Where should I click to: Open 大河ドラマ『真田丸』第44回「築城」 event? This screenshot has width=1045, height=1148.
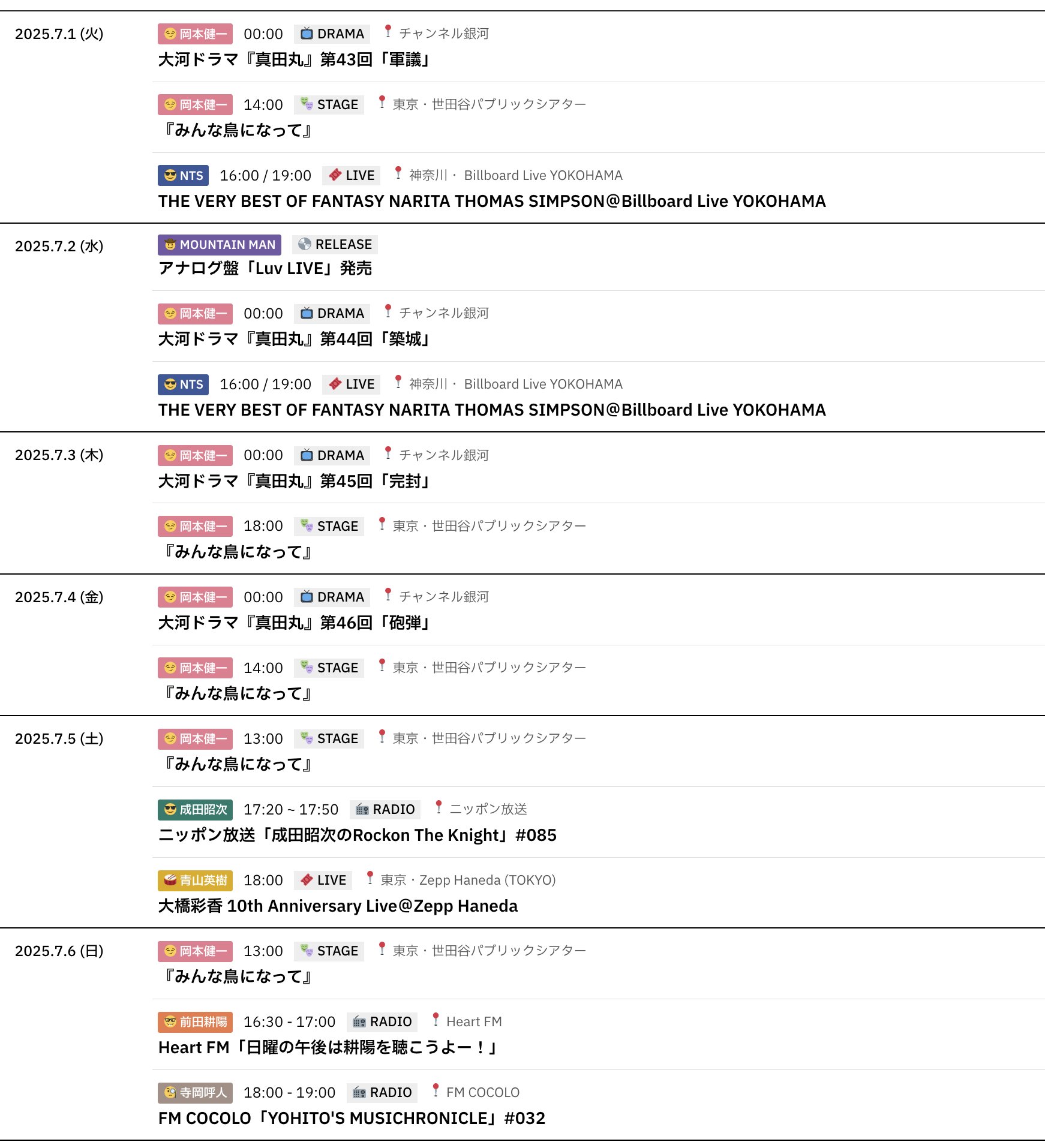click(294, 339)
